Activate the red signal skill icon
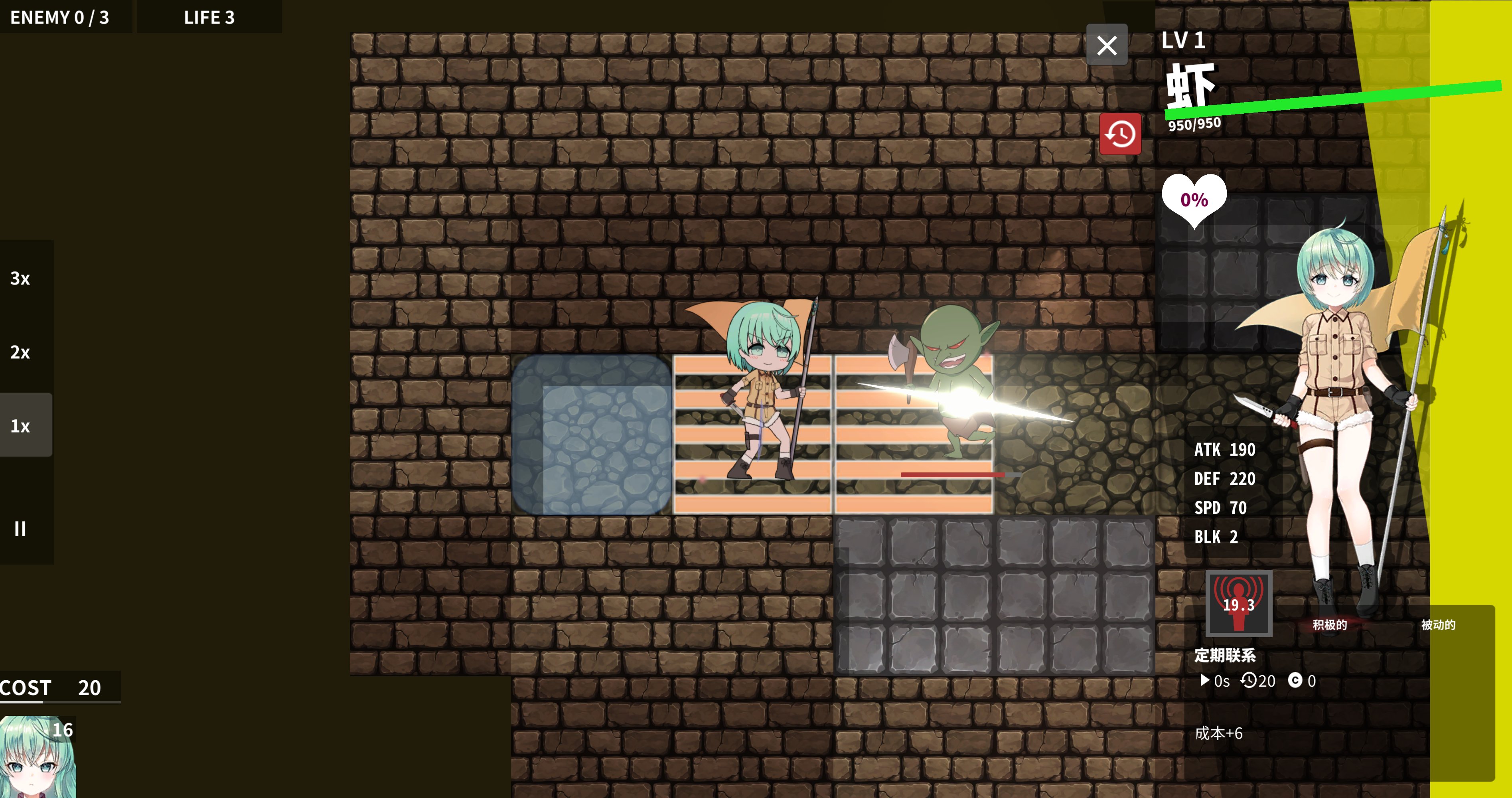1512x798 pixels. click(x=1238, y=604)
